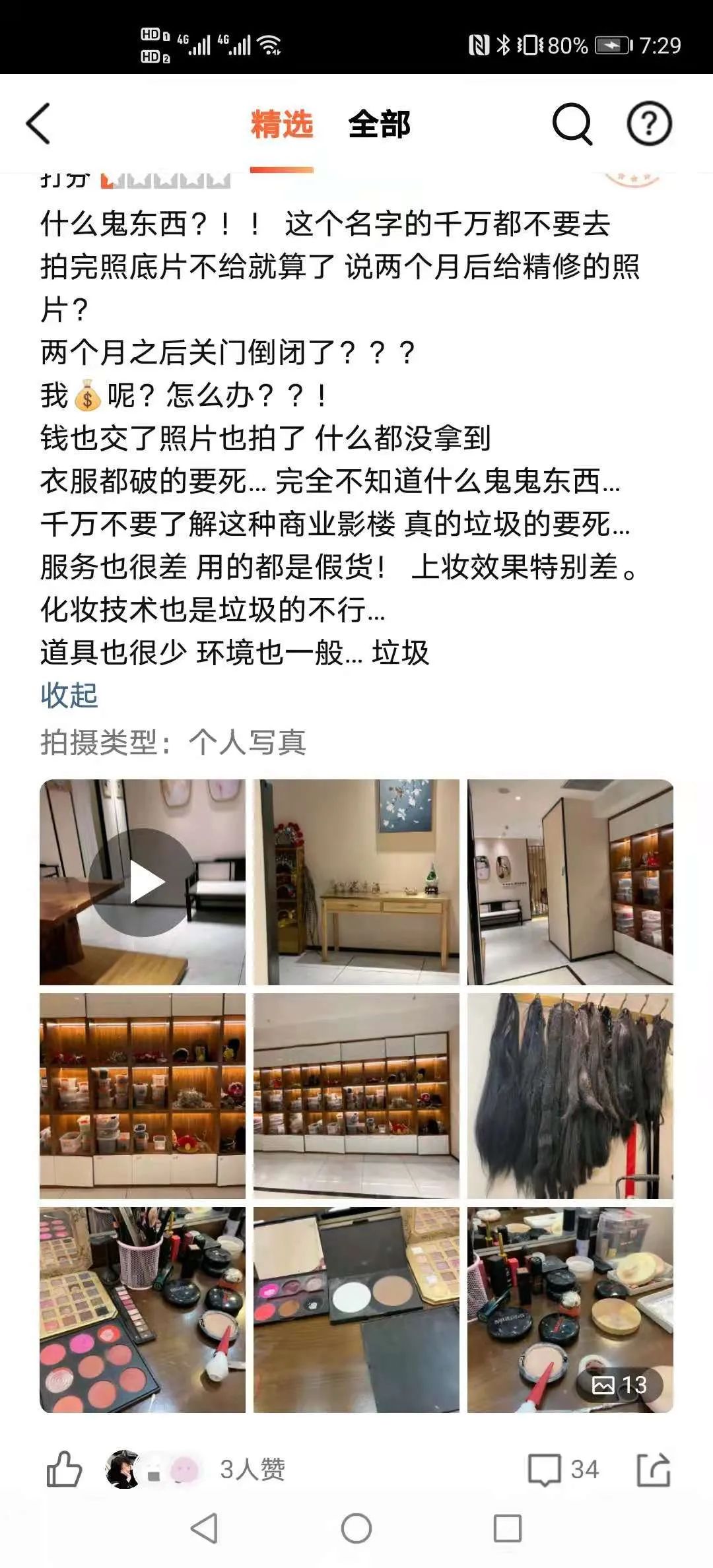Switch to the 精选 tab

[x=282, y=124]
